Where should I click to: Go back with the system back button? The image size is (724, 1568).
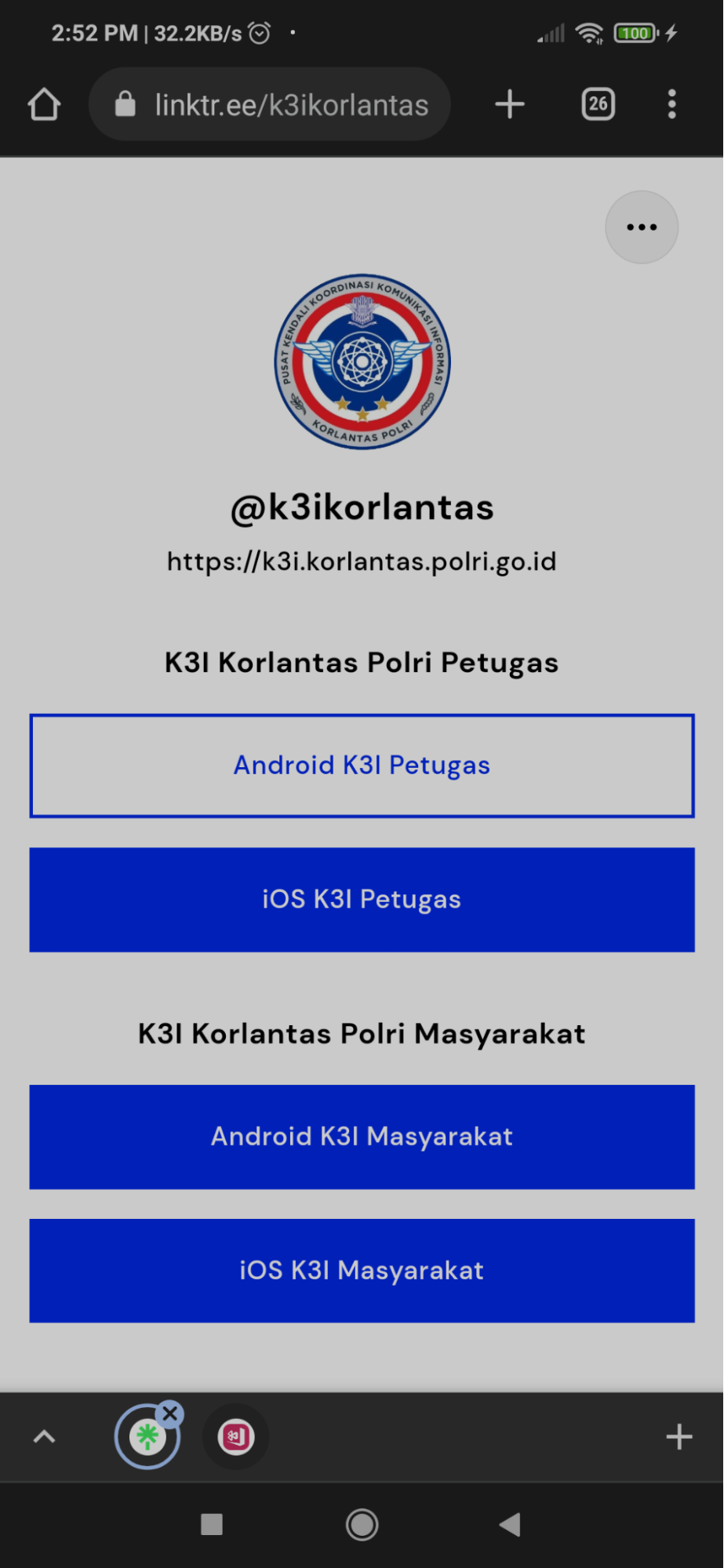(x=510, y=1525)
